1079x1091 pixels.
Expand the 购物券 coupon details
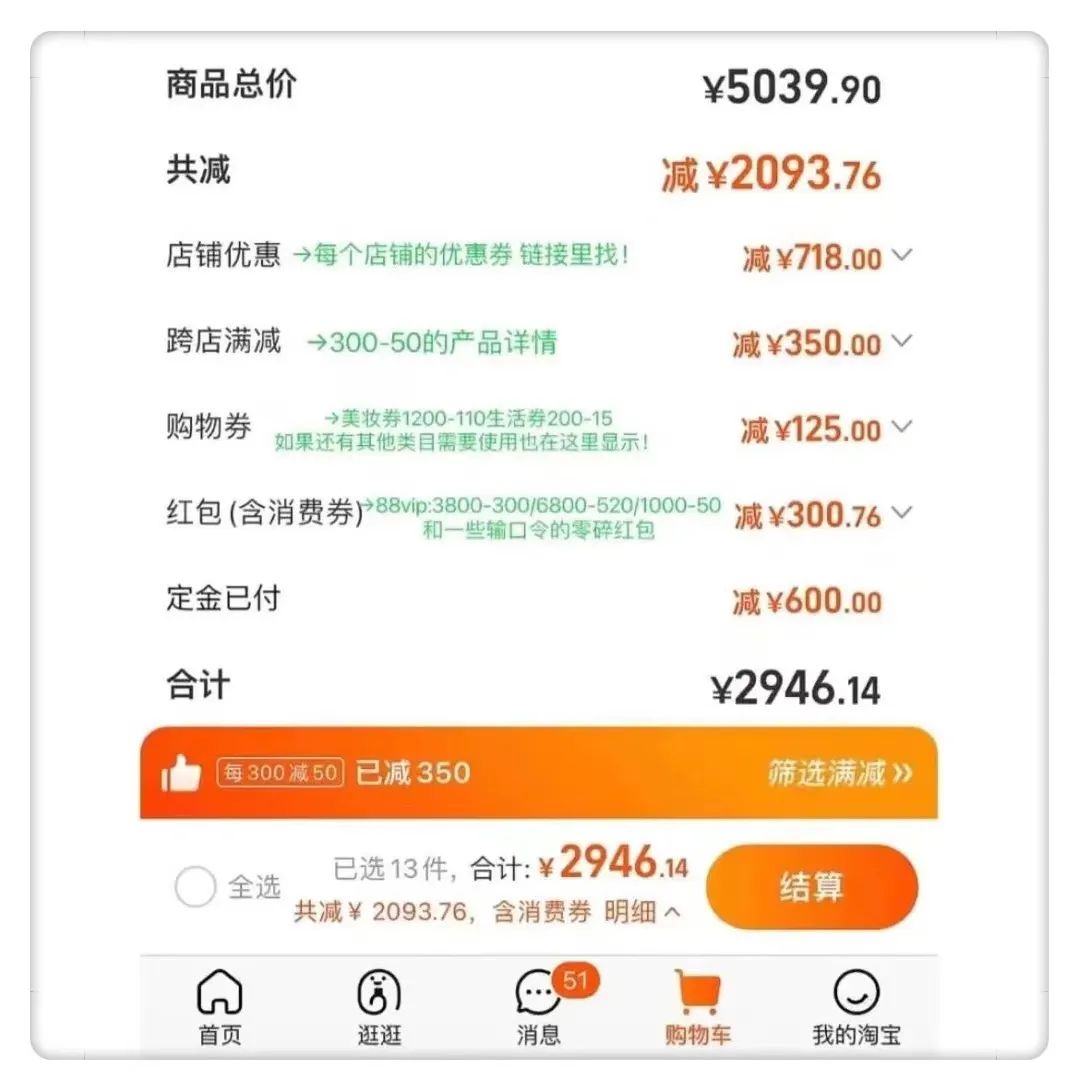click(901, 427)
